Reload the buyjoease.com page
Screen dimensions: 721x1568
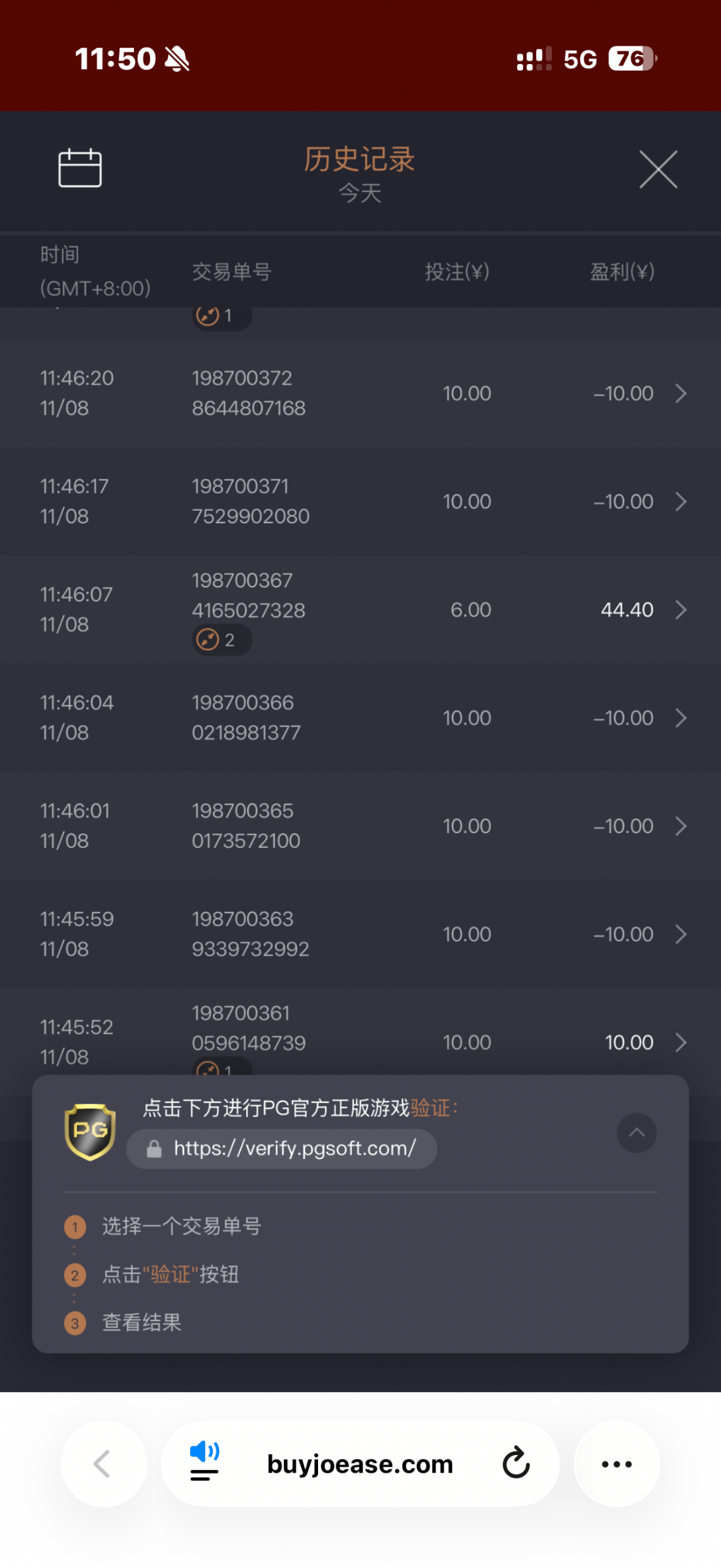tap(516, 1463)
